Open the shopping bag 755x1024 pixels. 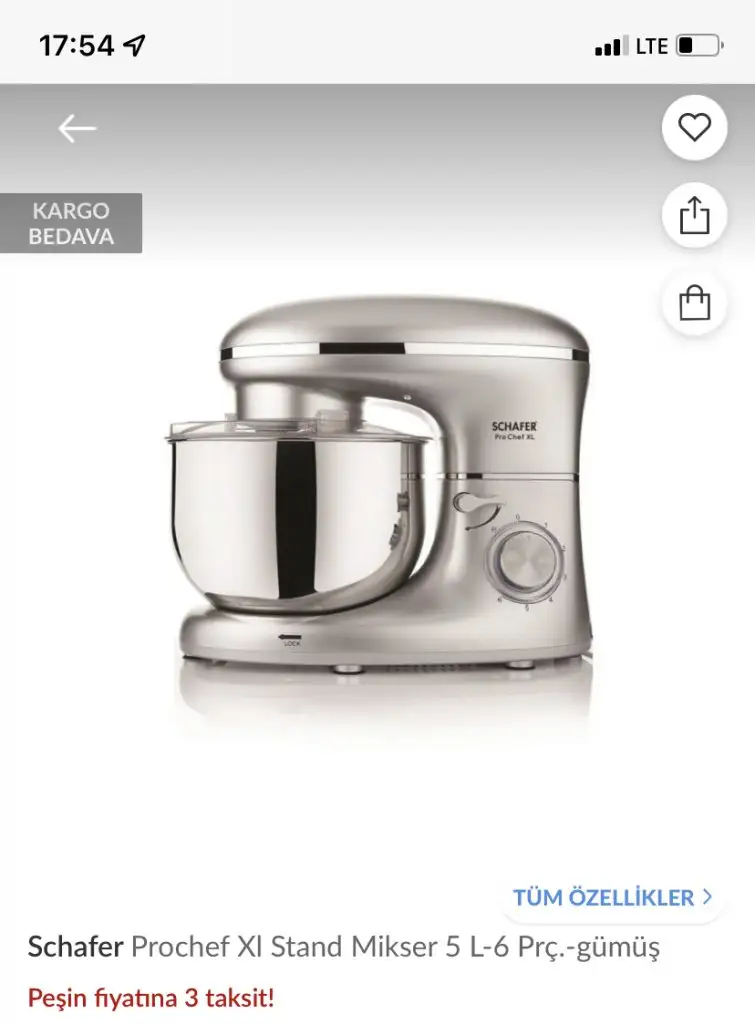[x=694, y=302]
